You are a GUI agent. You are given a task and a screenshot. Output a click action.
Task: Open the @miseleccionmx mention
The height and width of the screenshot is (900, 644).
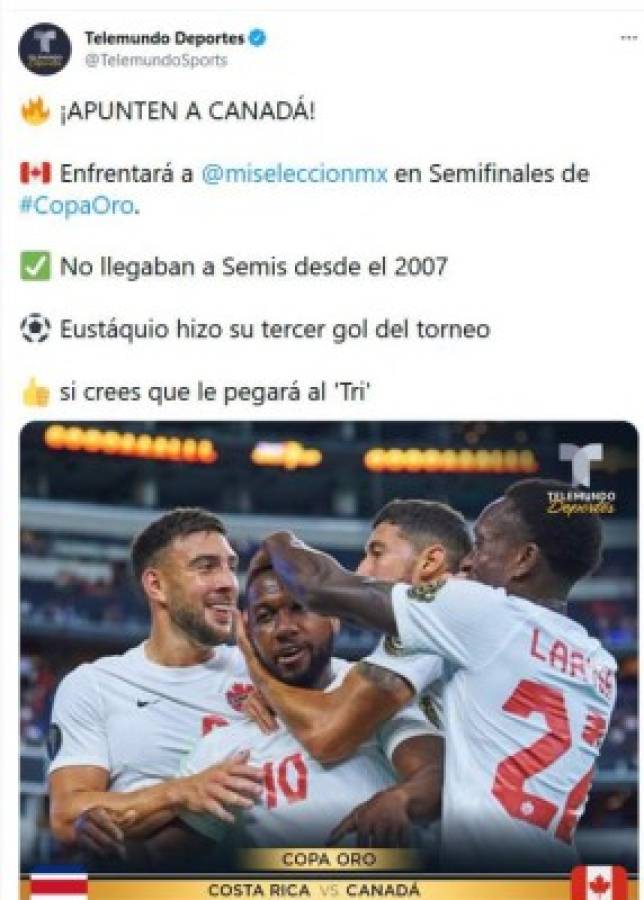coord(294,174)
